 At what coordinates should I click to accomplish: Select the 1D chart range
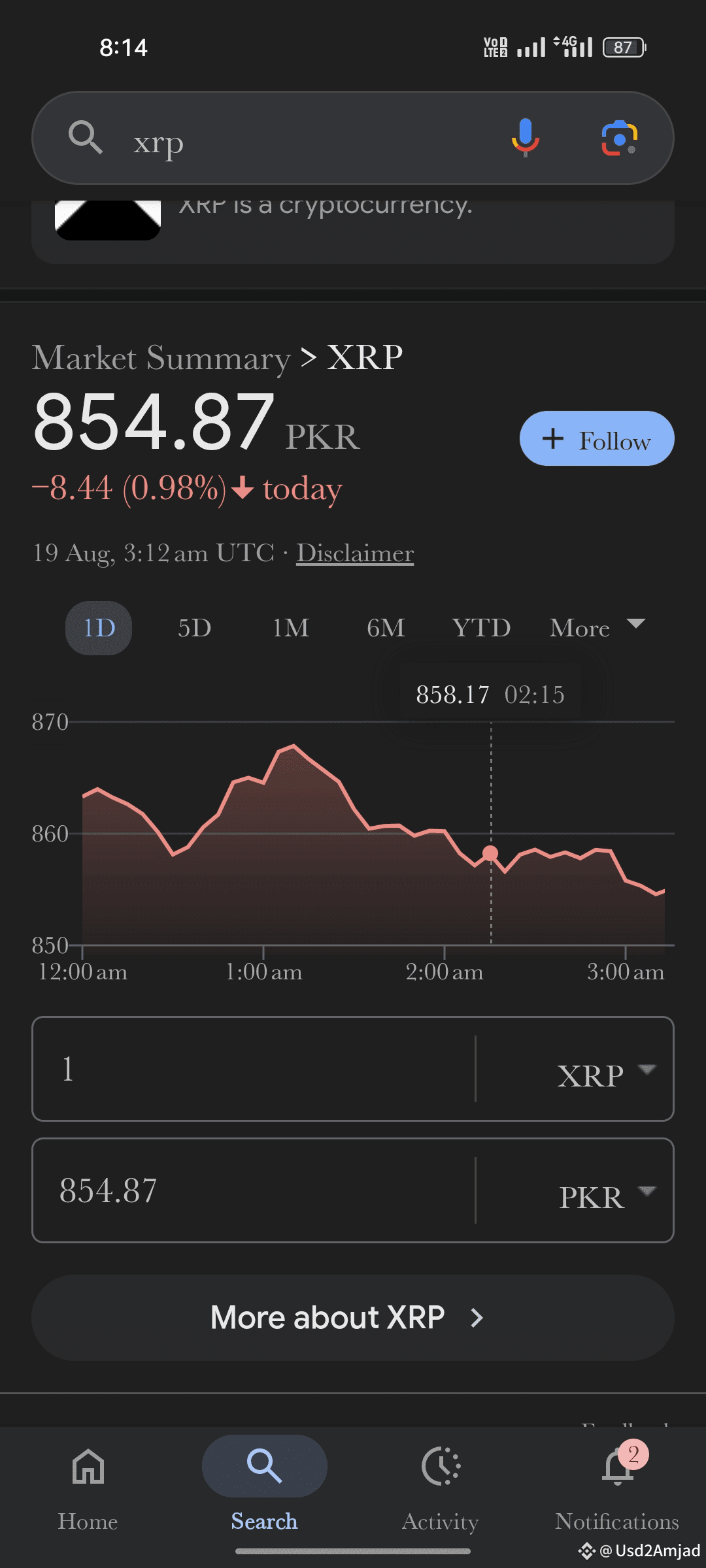[99, 628]
